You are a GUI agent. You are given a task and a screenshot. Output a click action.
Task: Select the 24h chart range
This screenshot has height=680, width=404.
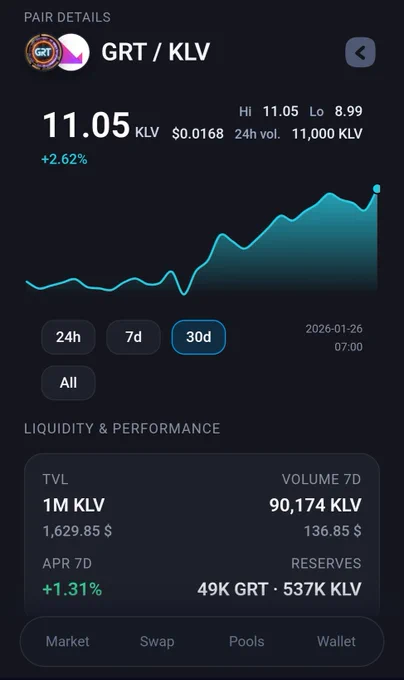point(68,337)
